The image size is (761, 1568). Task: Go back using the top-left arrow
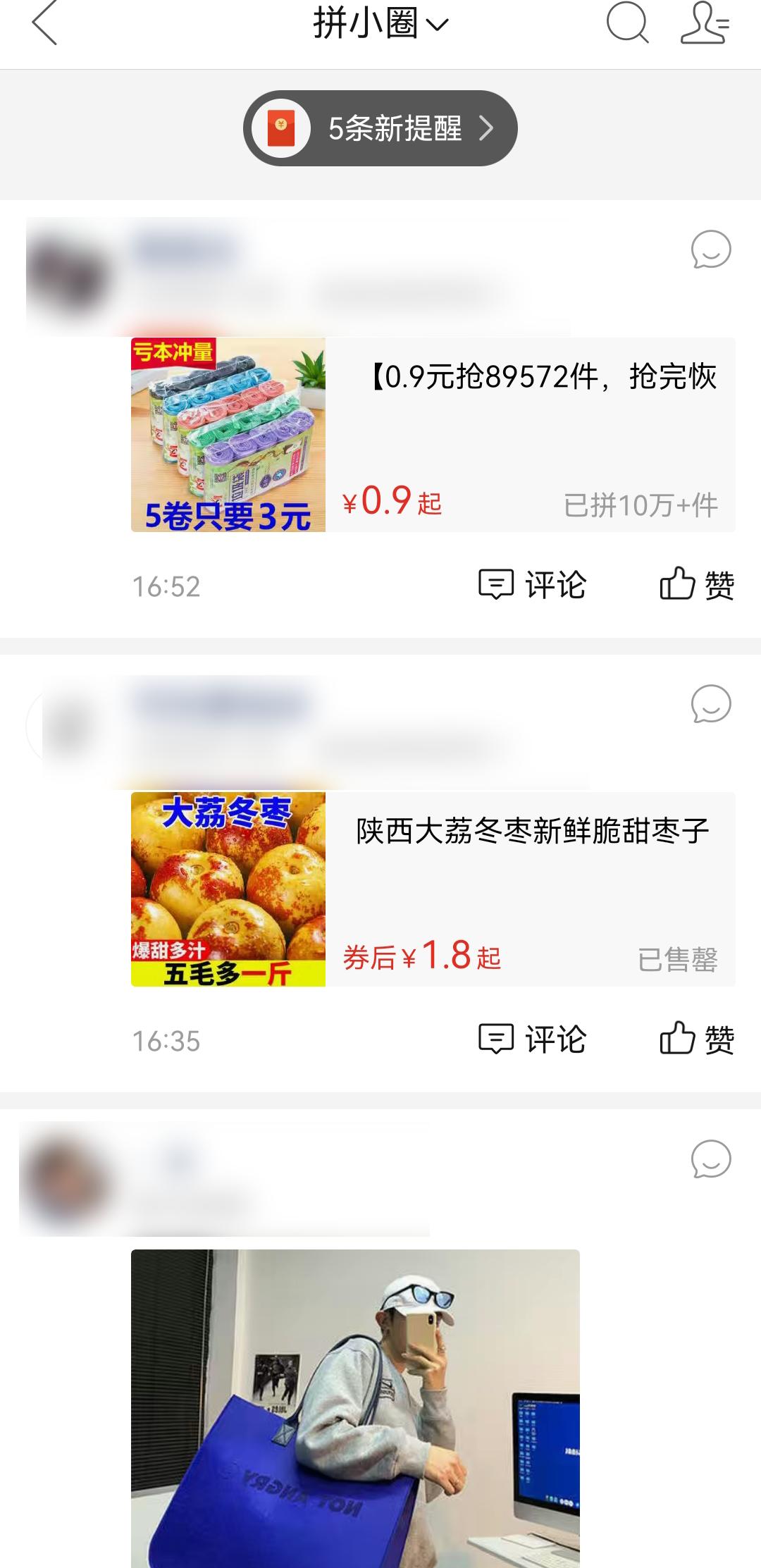point(44,25)
